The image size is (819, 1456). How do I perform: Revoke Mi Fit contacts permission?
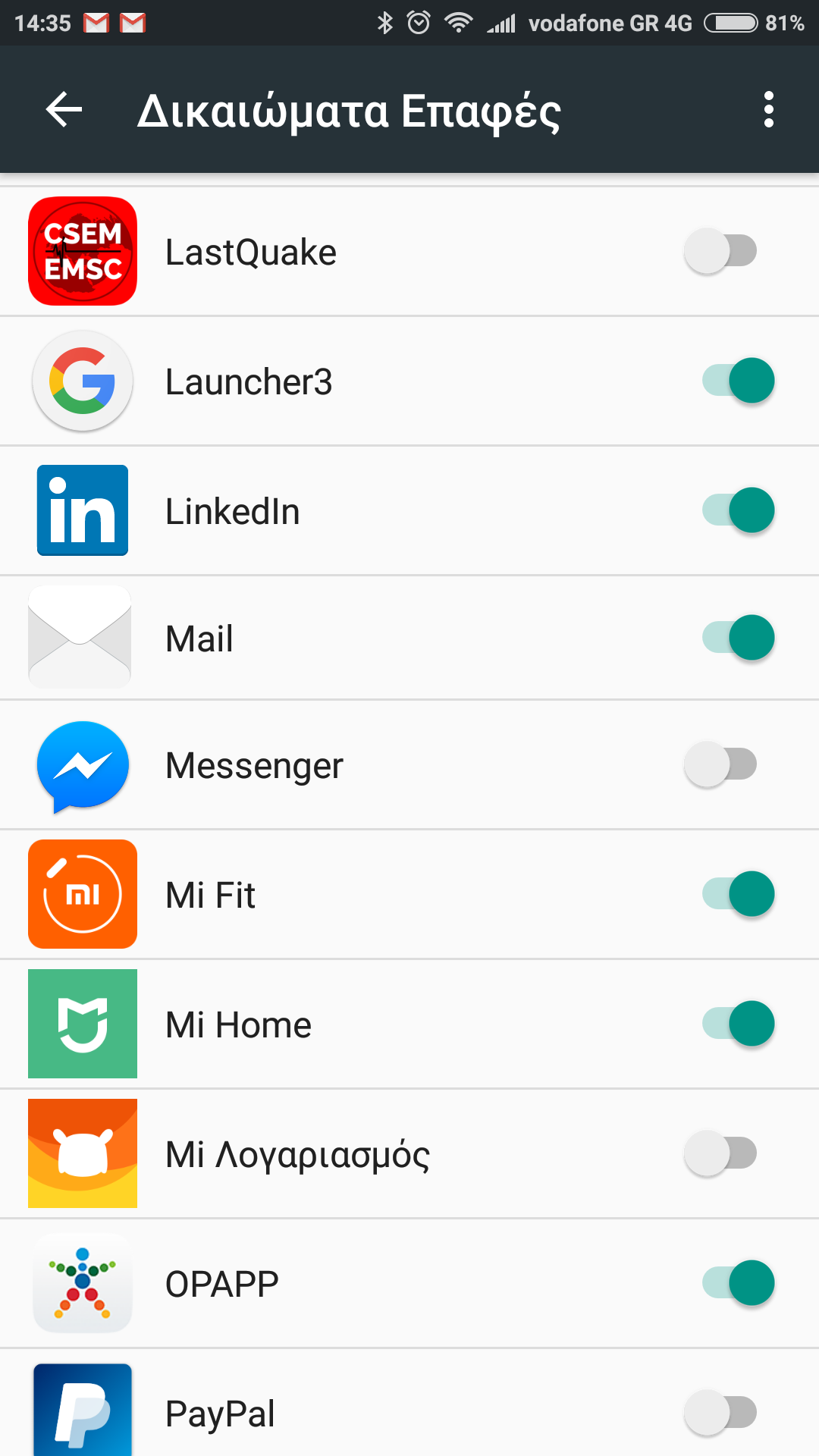tap(738, 894)
